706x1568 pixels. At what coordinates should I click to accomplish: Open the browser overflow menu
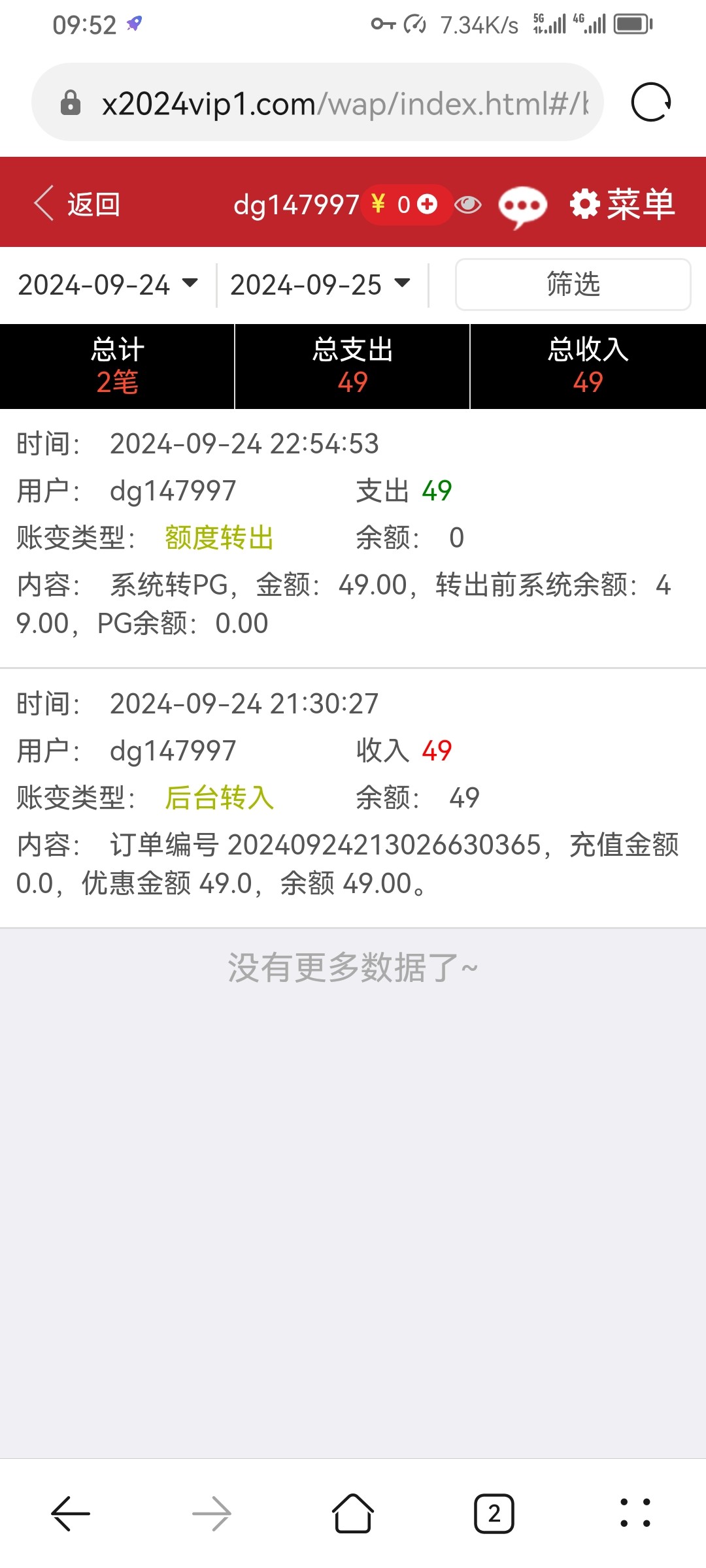(635, 1513)
